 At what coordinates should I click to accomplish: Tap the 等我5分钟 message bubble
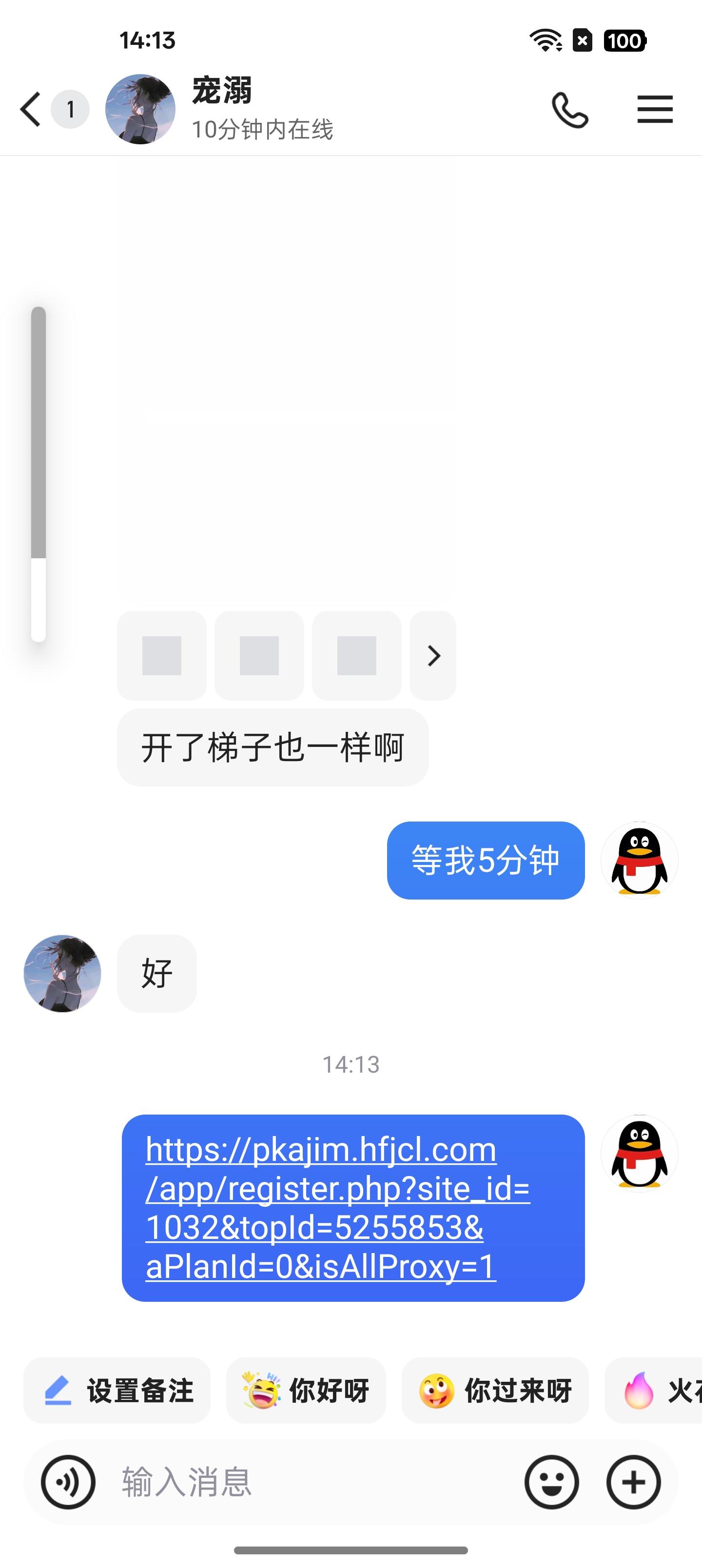485,860
